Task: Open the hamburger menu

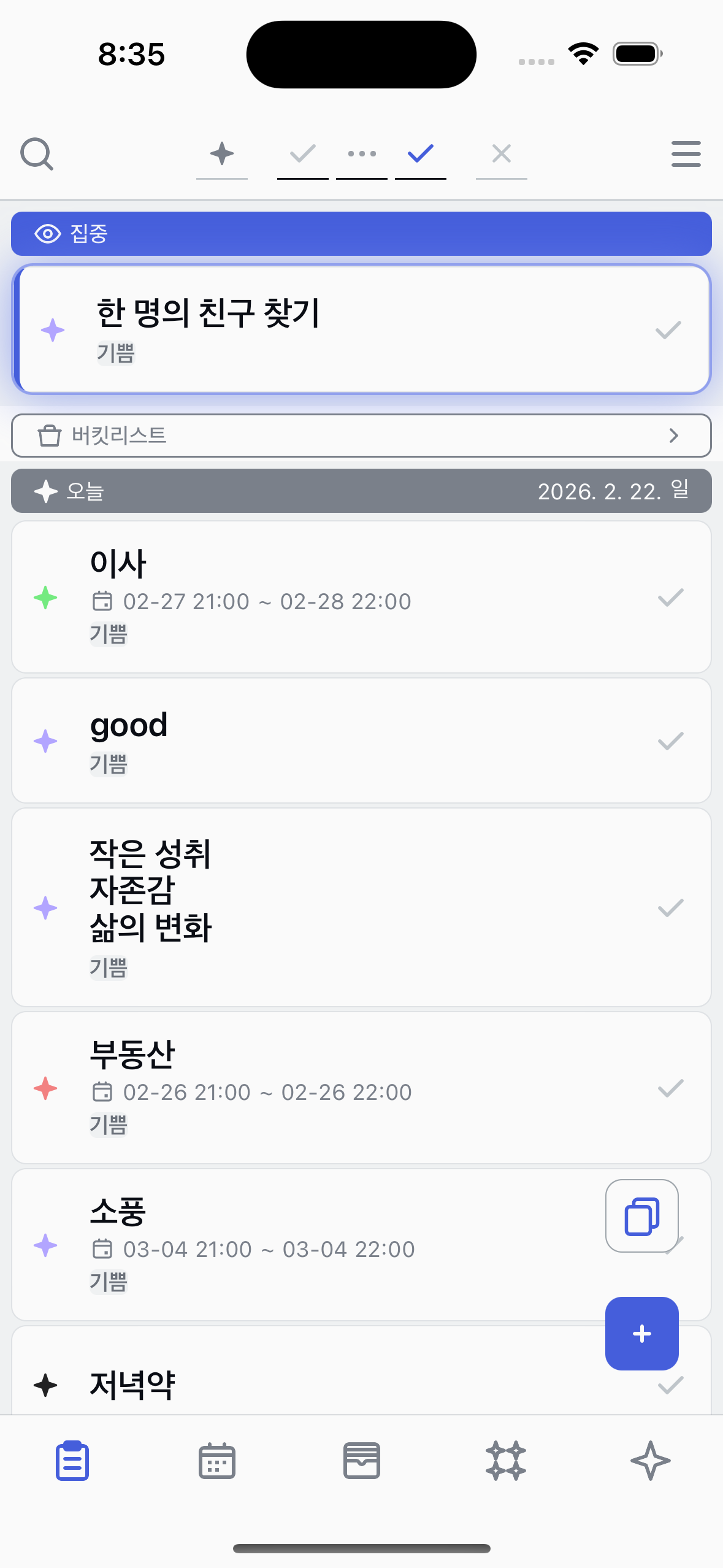Action: 686,153
